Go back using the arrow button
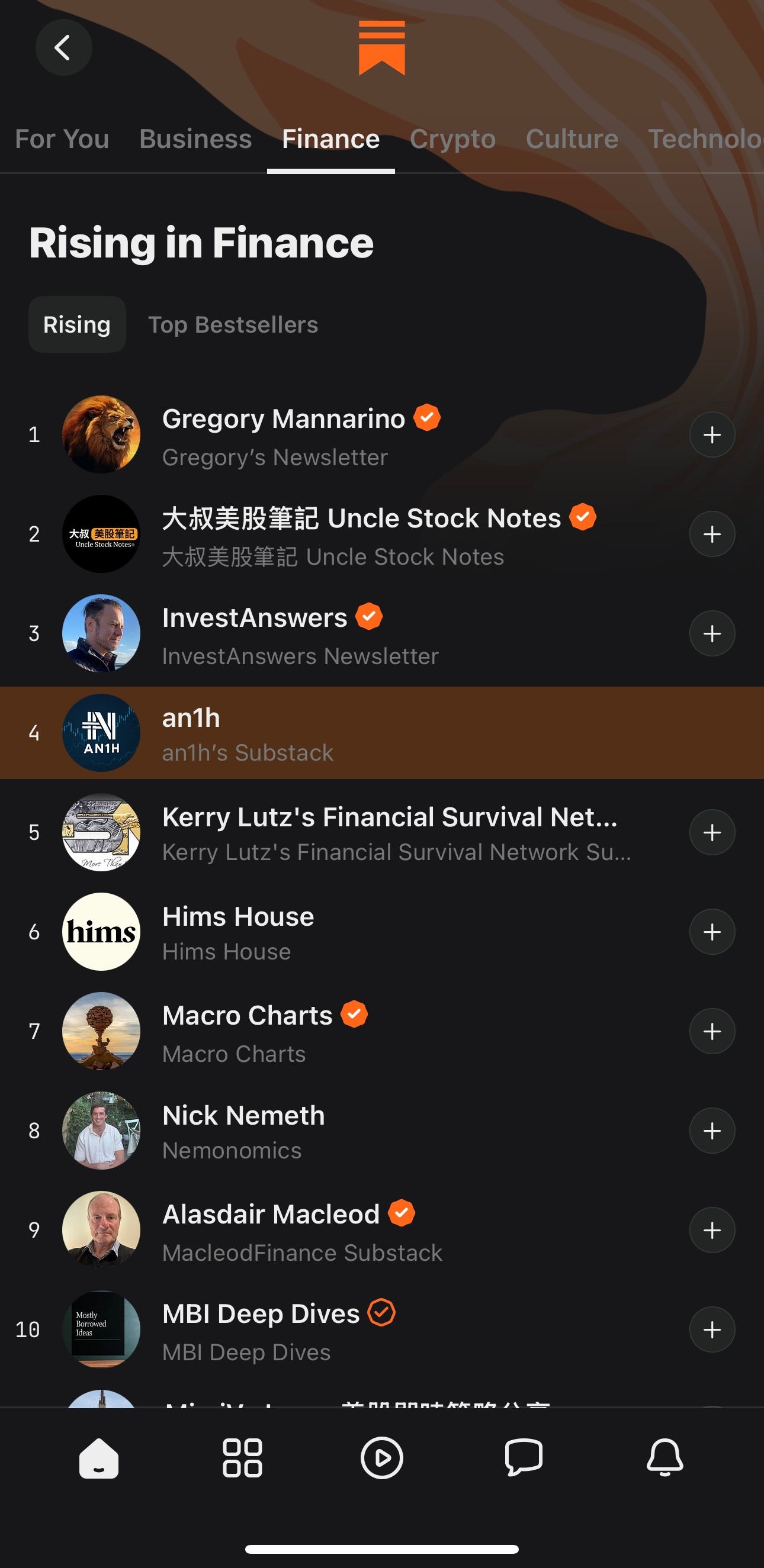Screen dimensions: 764x1568 point(63,47)
